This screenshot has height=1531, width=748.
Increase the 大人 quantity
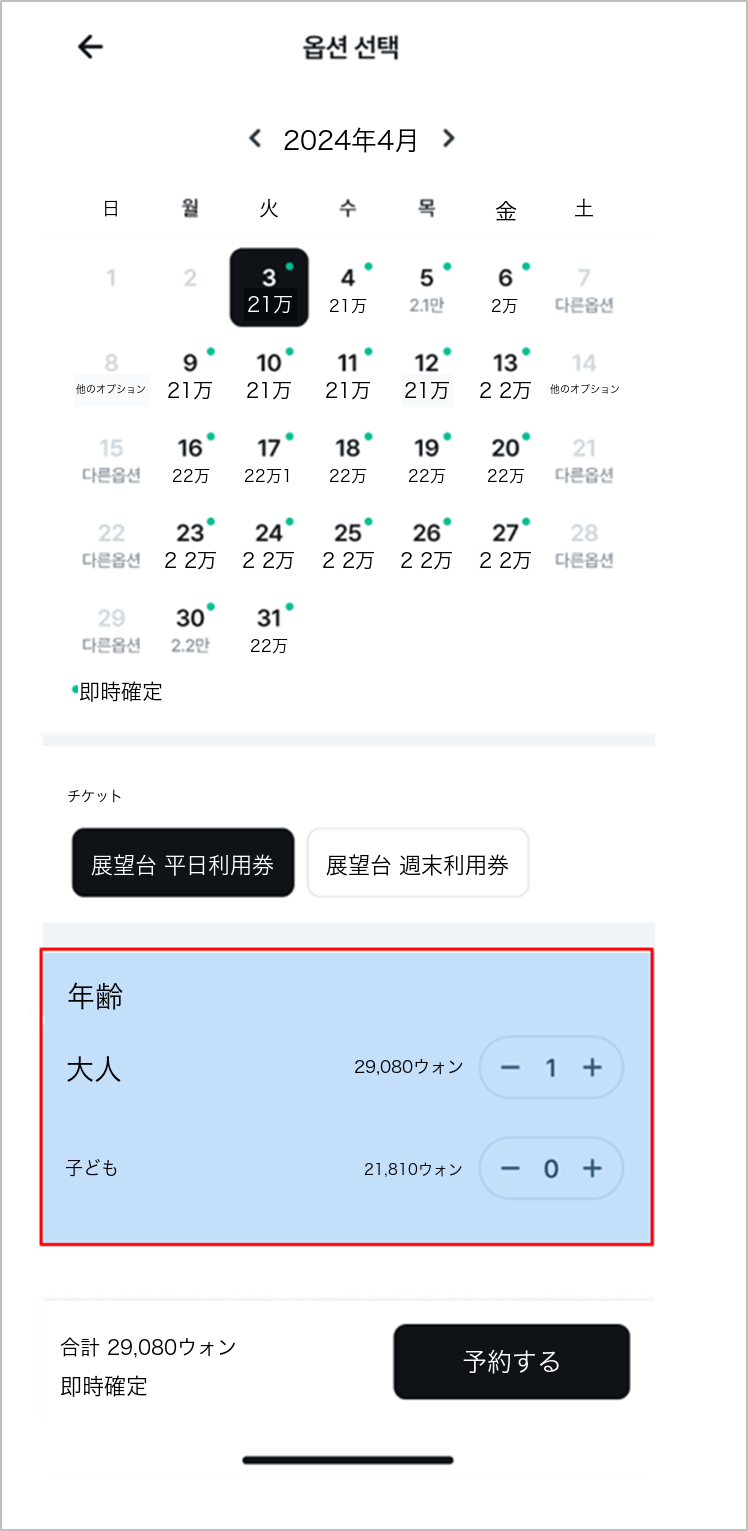coord(592,1068)
